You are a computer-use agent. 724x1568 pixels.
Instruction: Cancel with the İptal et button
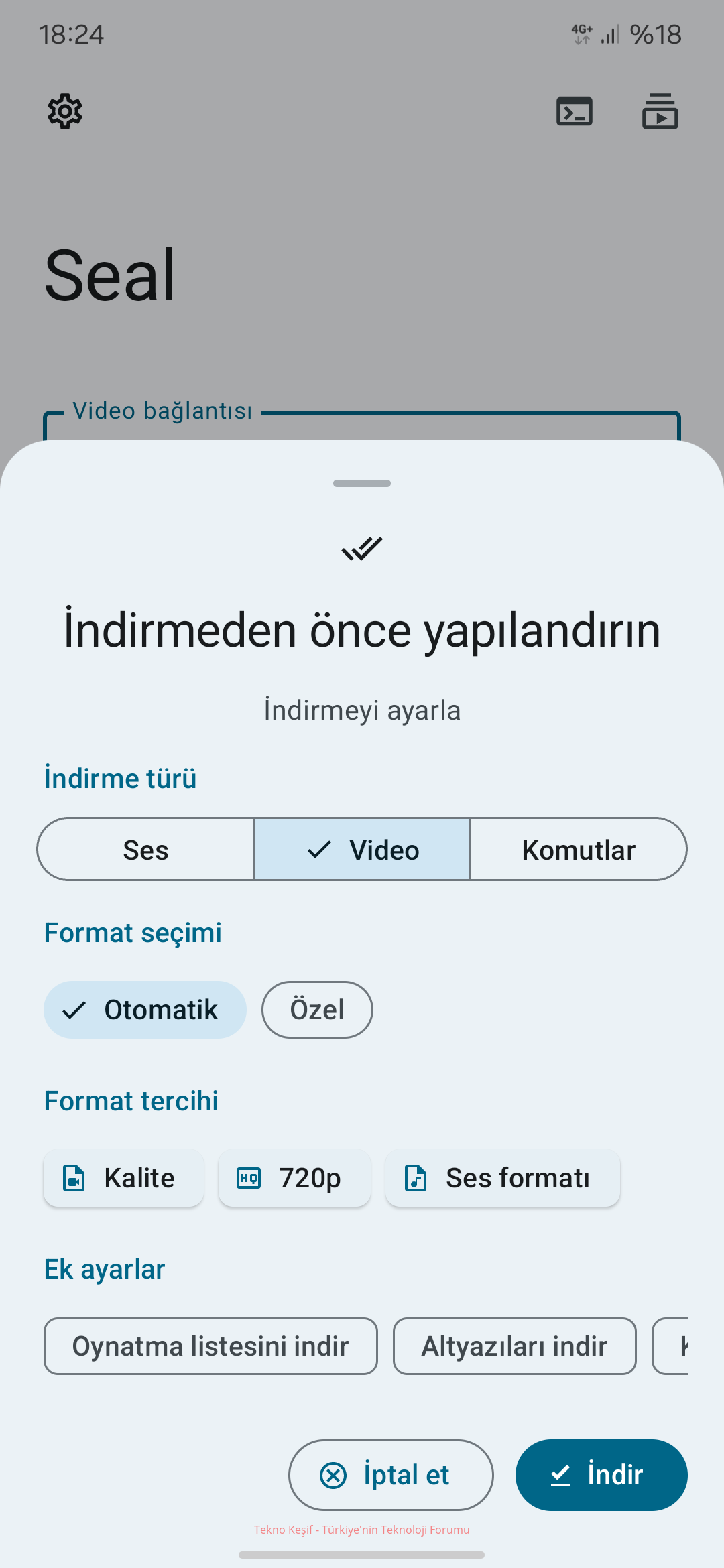(x=391, y=1475)
